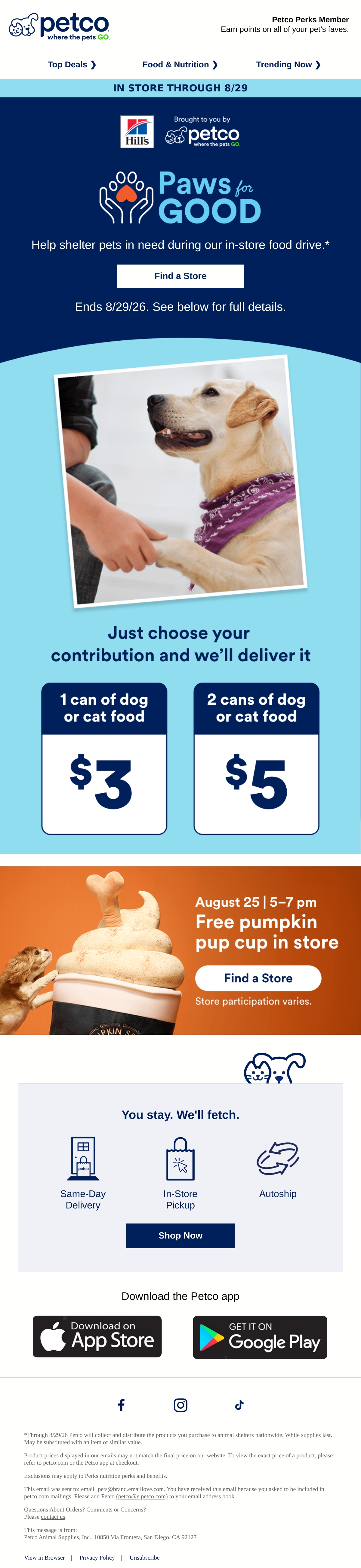Image resolution: width=361 pixels, height=1568 pixels.
Task: Tap Find a Store under Paws for Good
Action: 180,276
